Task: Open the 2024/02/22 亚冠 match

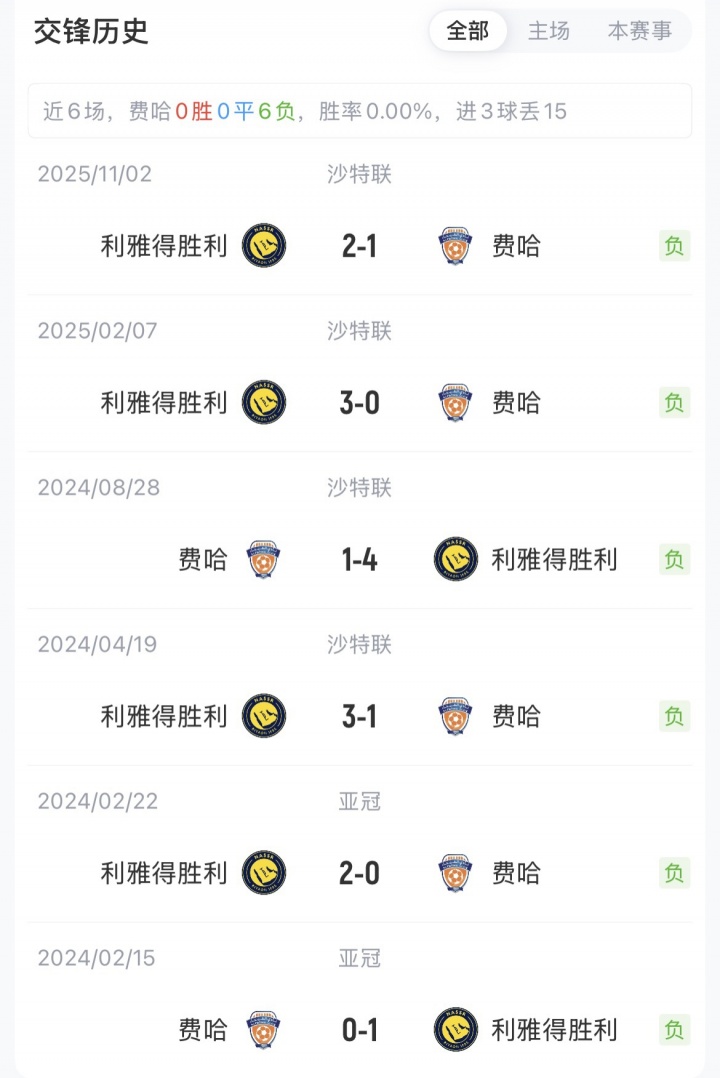Action: point(359,873)
